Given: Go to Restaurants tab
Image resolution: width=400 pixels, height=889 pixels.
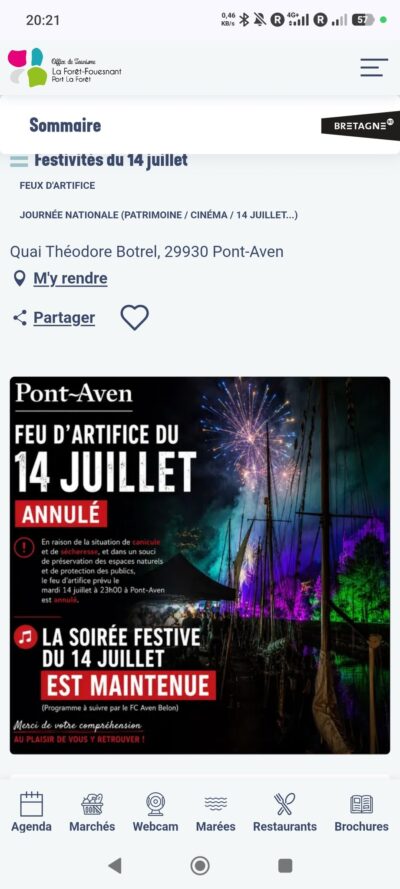Looking at the screenshot, I should pyautogui.click(x=285, y=812).
